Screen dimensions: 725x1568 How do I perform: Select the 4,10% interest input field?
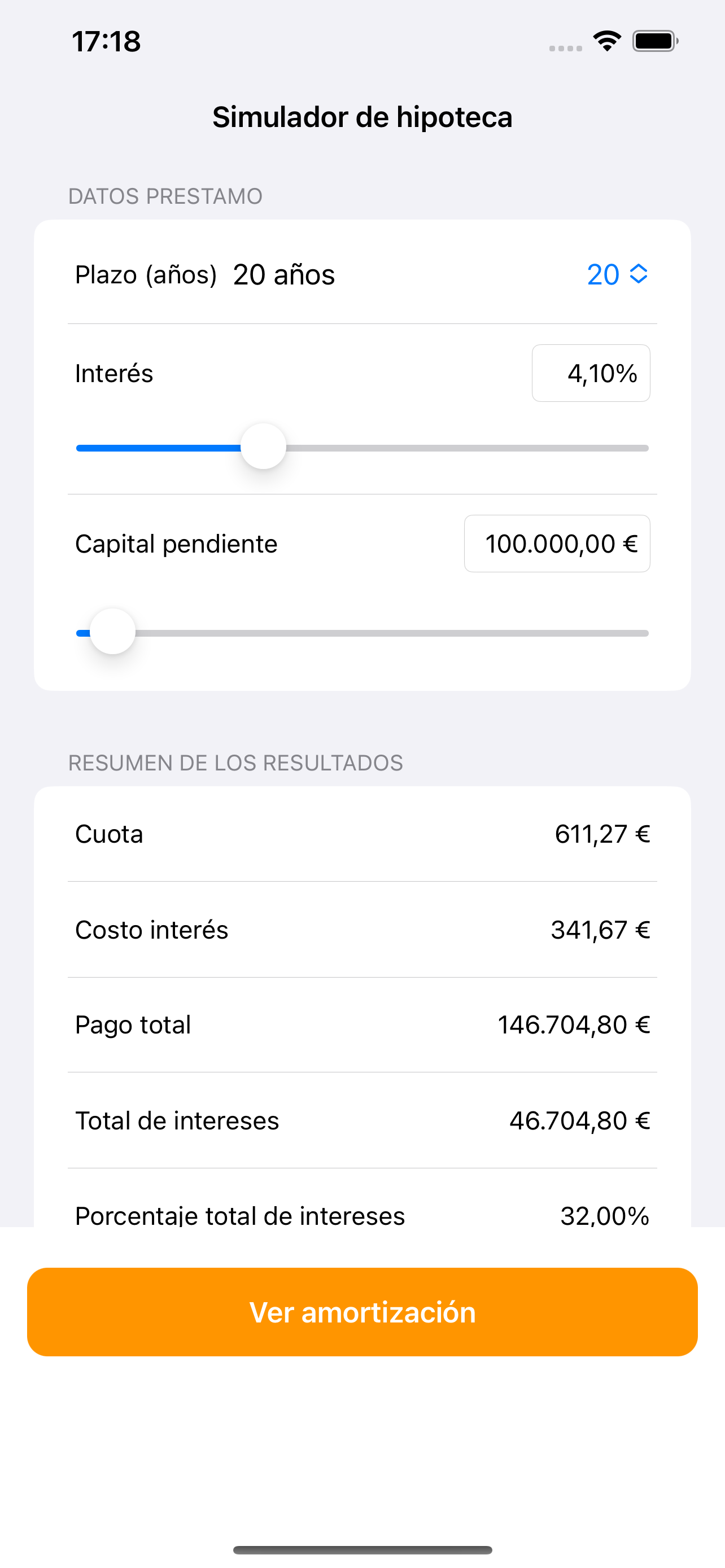coord(591,373)
